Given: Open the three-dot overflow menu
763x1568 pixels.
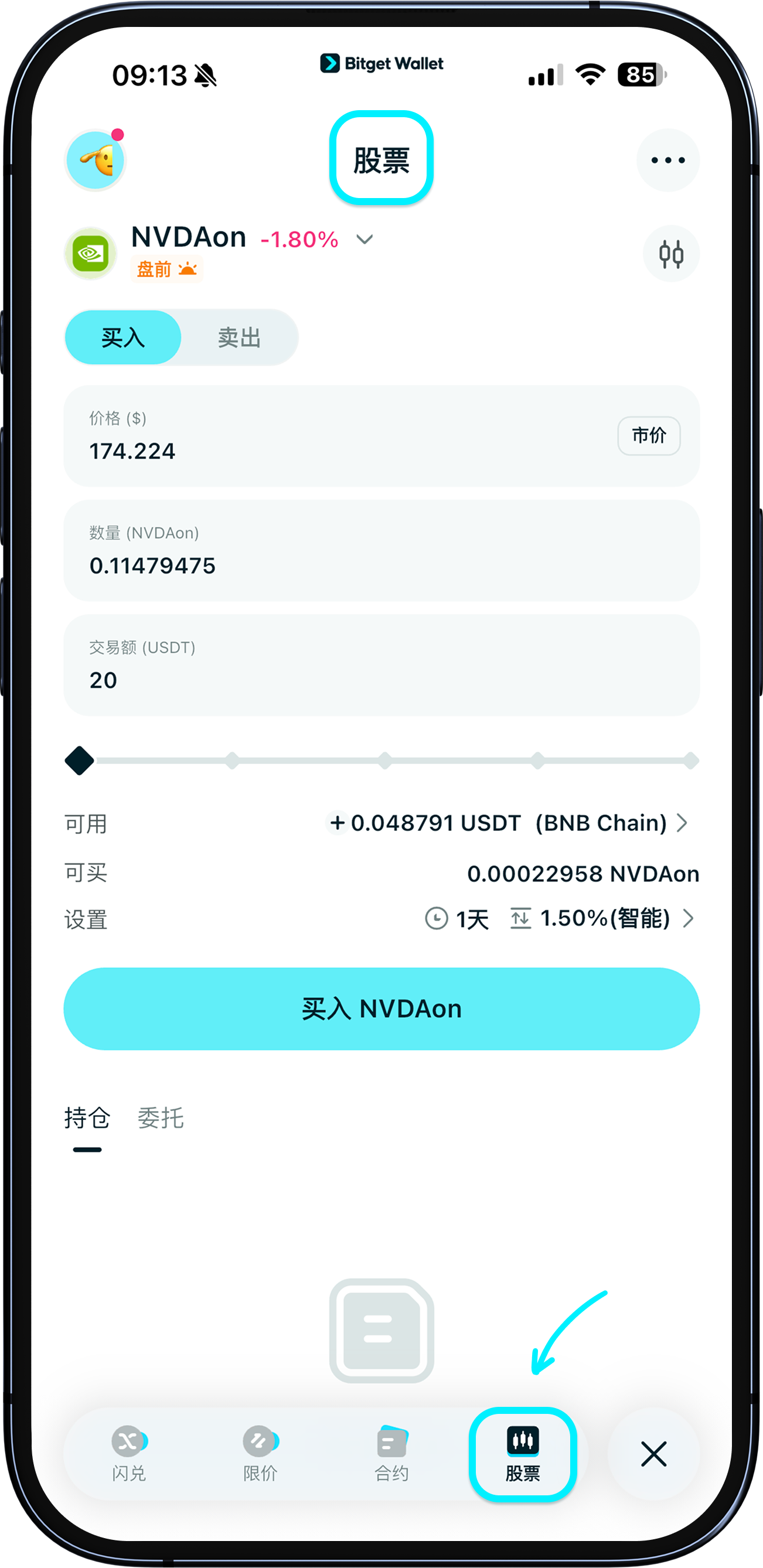Looking at the screenshot, I should 667,161.
